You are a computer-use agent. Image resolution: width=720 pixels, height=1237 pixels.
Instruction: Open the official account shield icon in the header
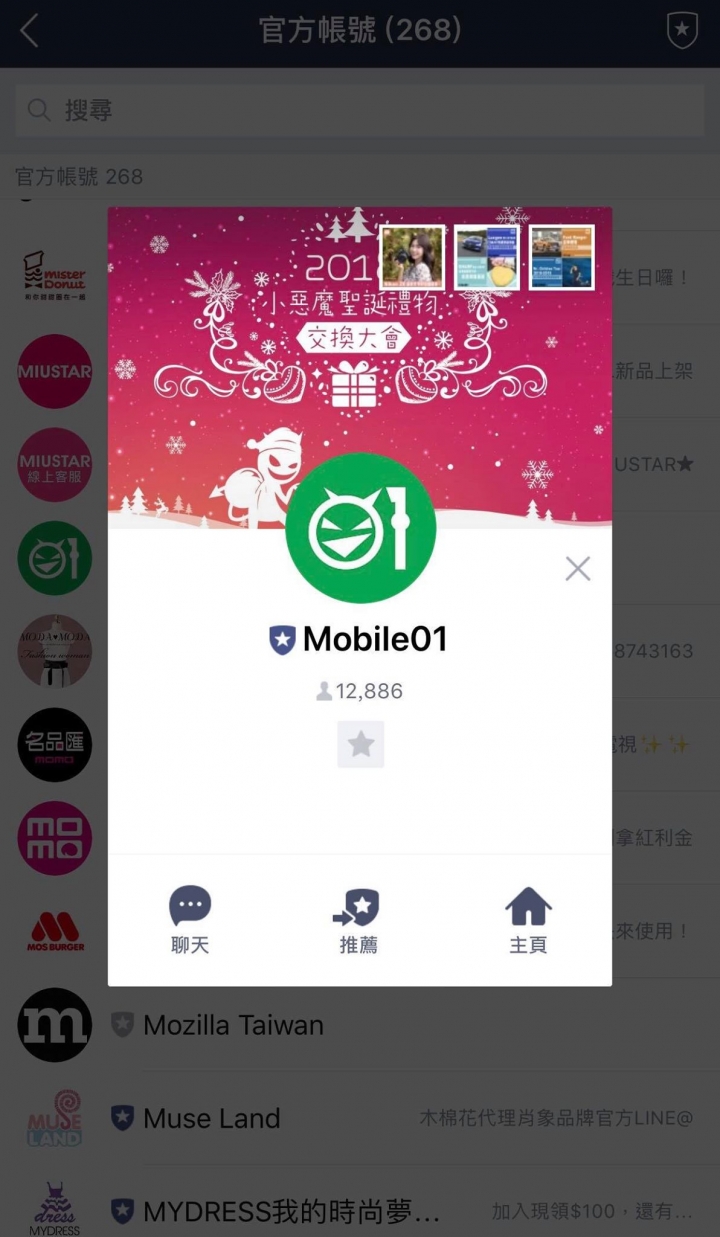682,31
